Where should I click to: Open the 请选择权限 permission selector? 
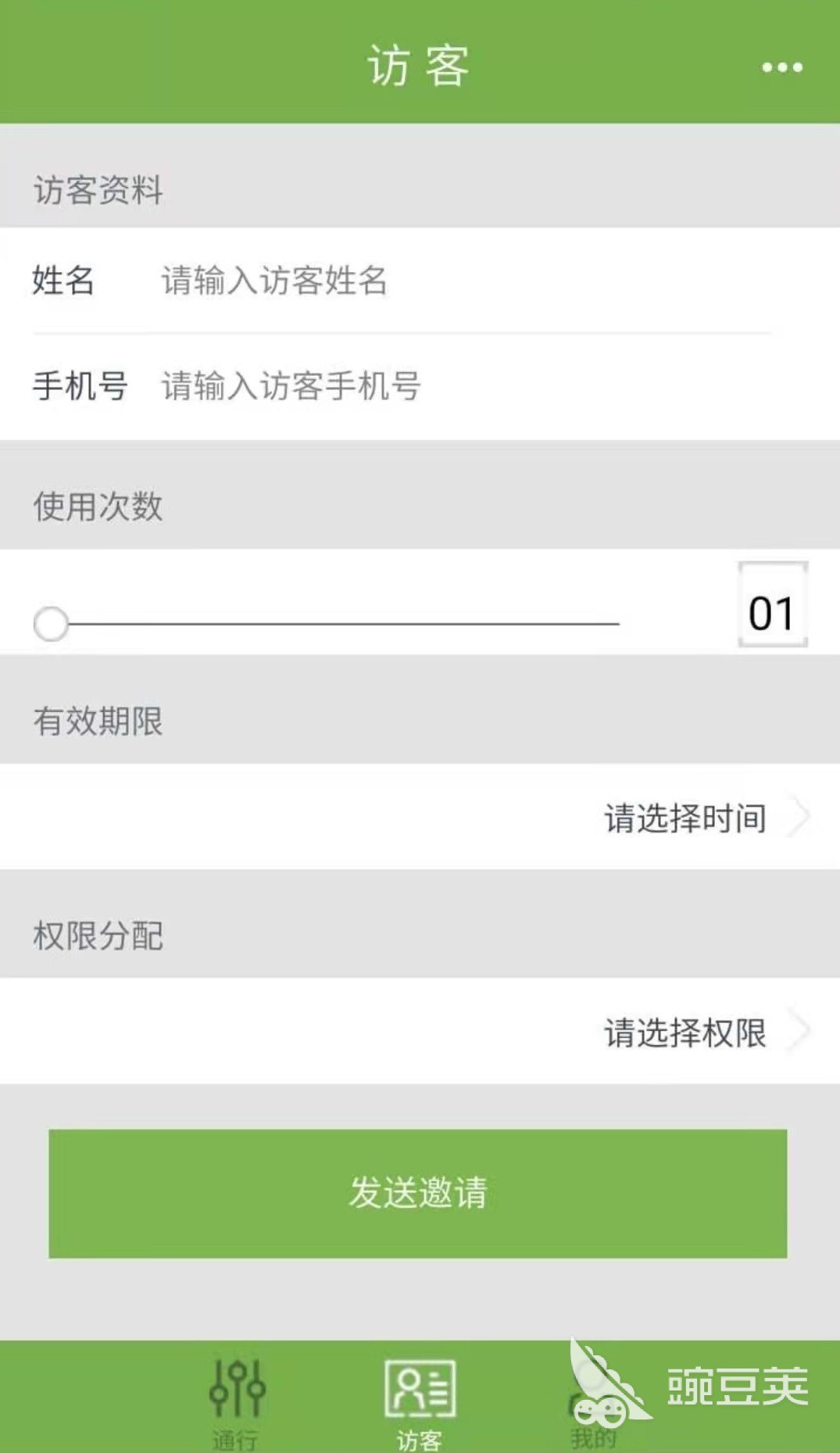point(420,1031)
